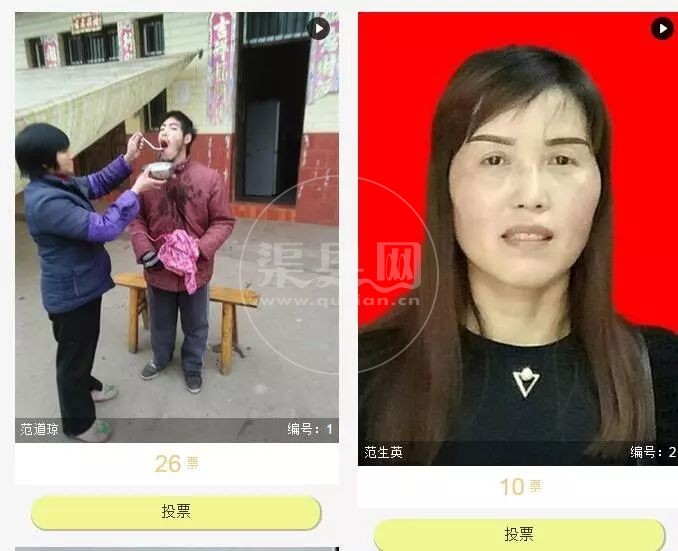The width and height of the screenshot is (678, 551).
Task: Vote for entry number 2, 范生英
Action: pyautogui.click(x=518, y=534)
